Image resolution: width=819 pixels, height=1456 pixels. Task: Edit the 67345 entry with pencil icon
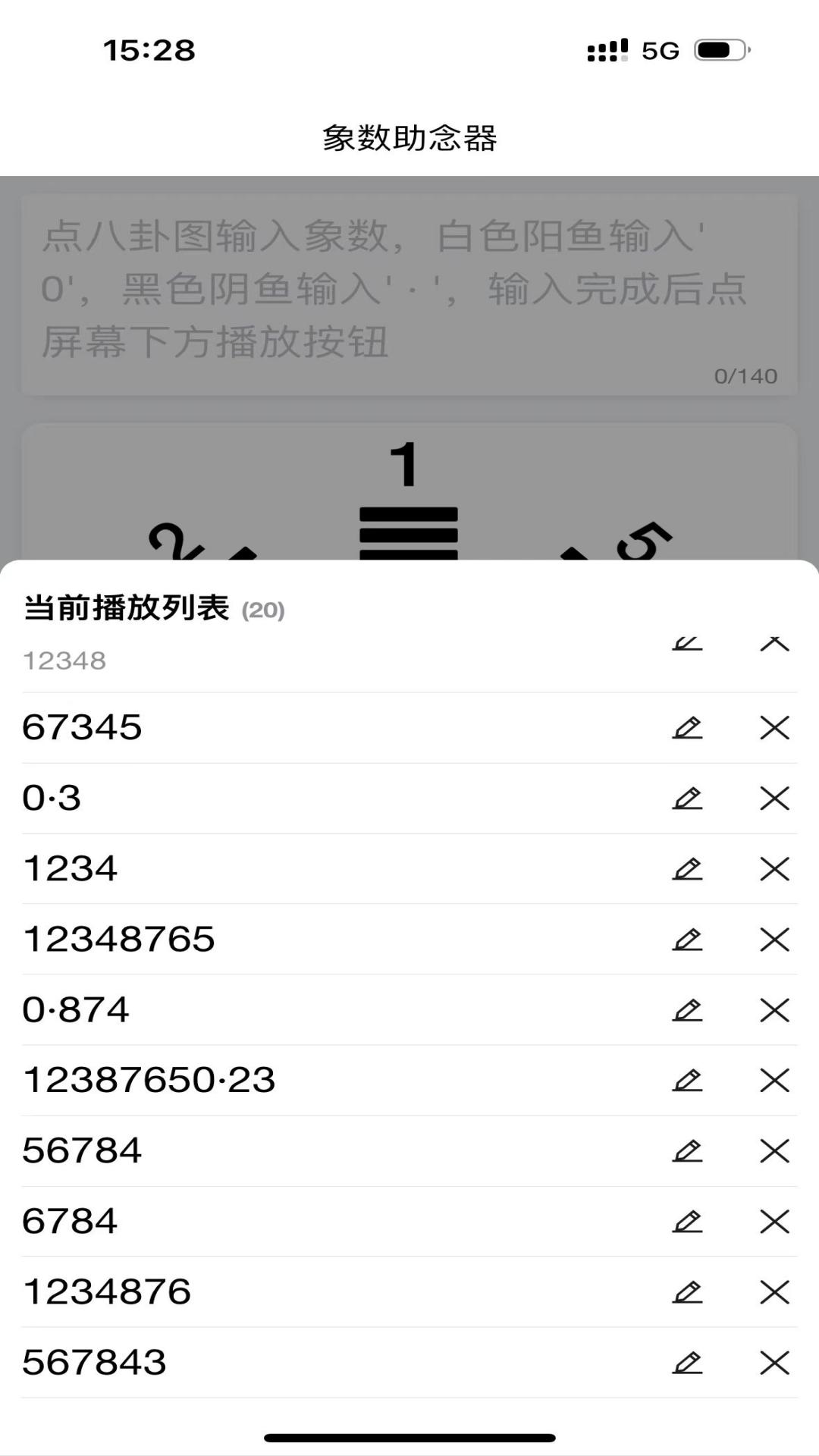tap(686, 728)
